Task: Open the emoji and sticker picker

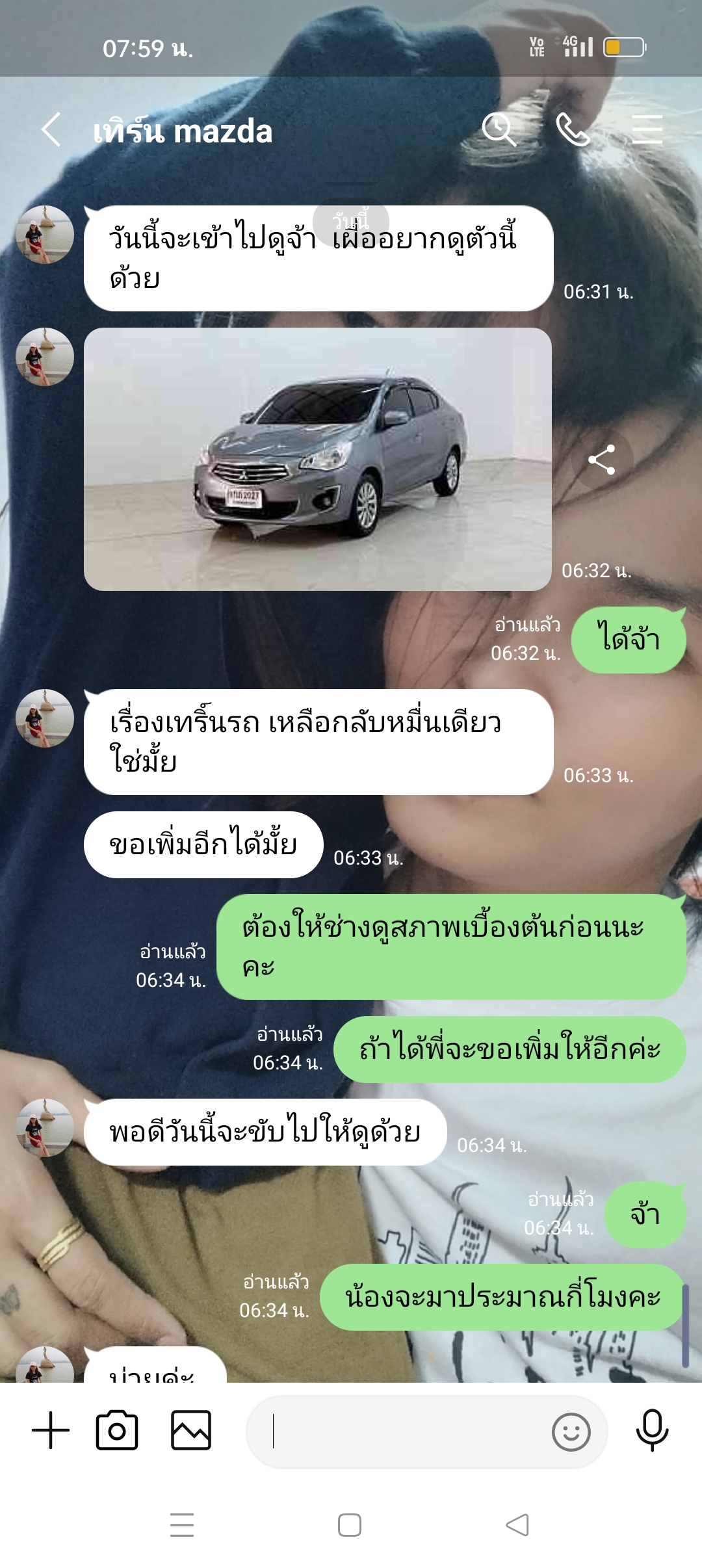Action: [571, 1432]
